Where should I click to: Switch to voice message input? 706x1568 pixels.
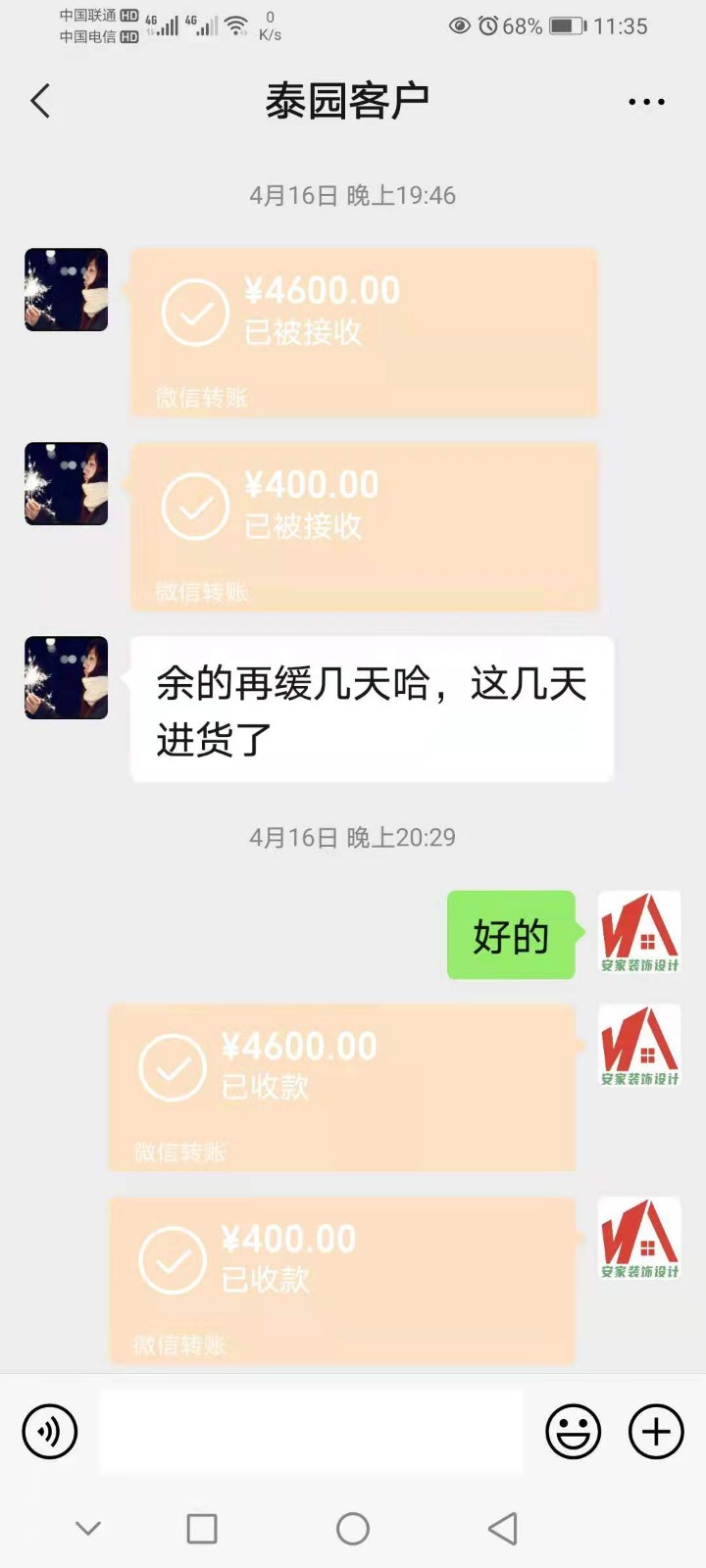tap(50, 1432)
